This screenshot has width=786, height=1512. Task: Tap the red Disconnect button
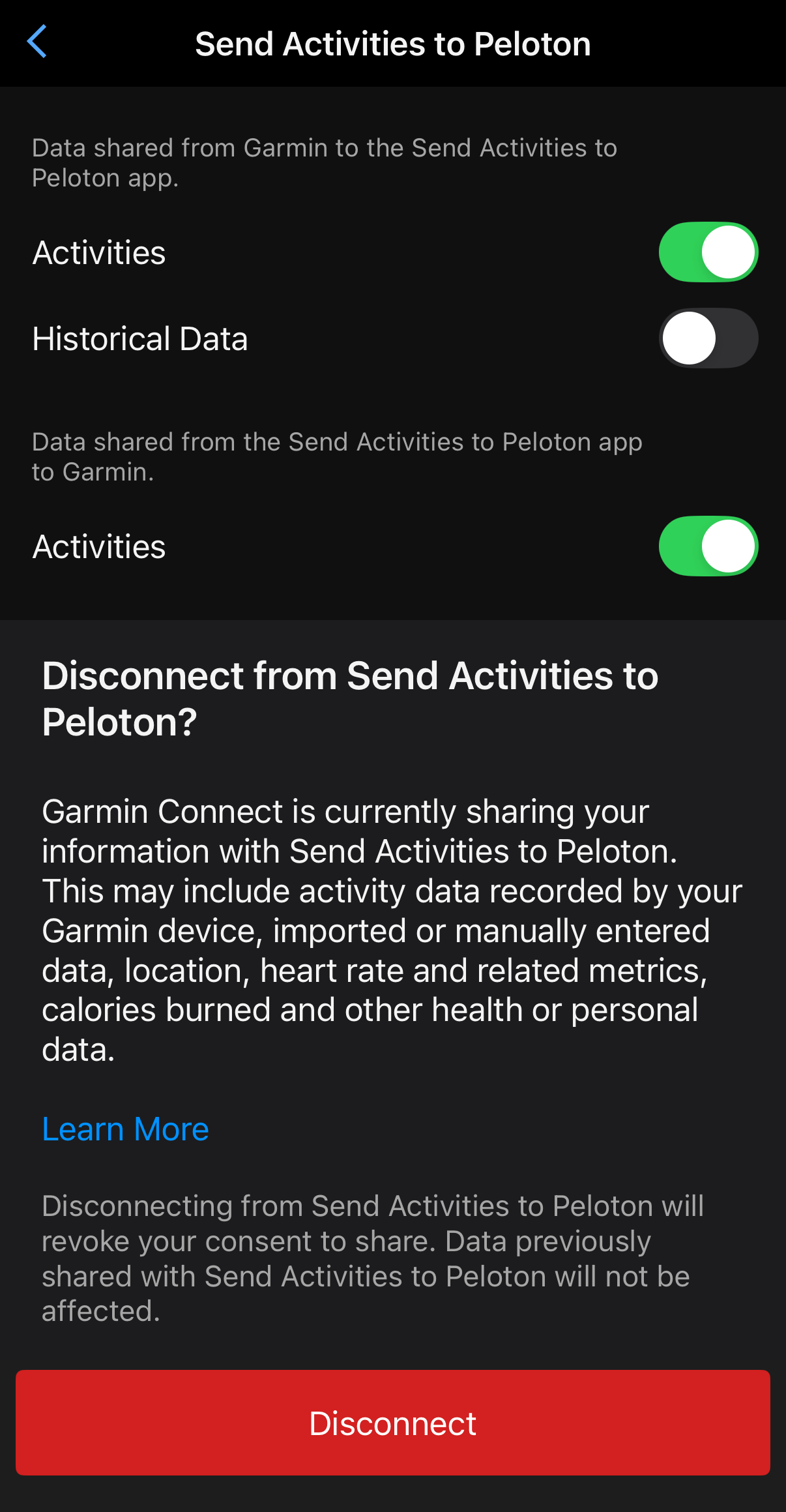coord(393,1423)
